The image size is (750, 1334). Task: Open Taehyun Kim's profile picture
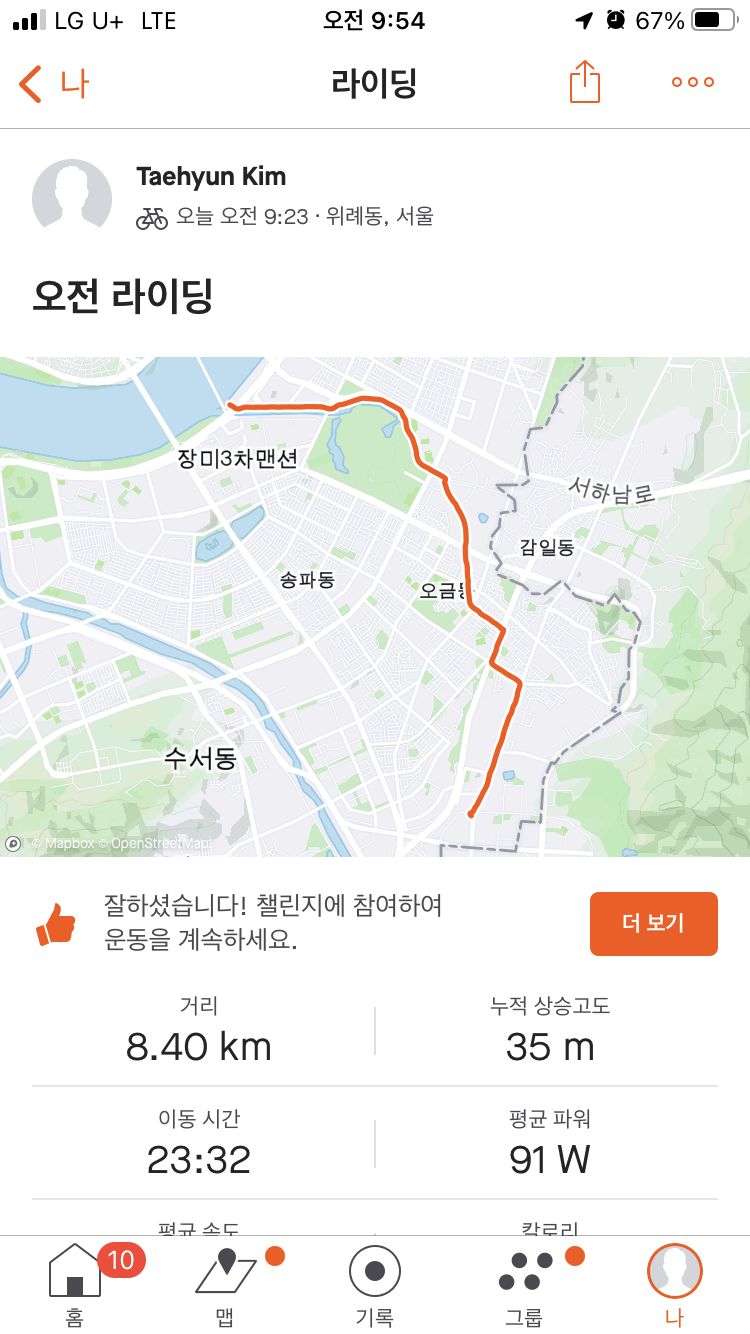(72, 196)
